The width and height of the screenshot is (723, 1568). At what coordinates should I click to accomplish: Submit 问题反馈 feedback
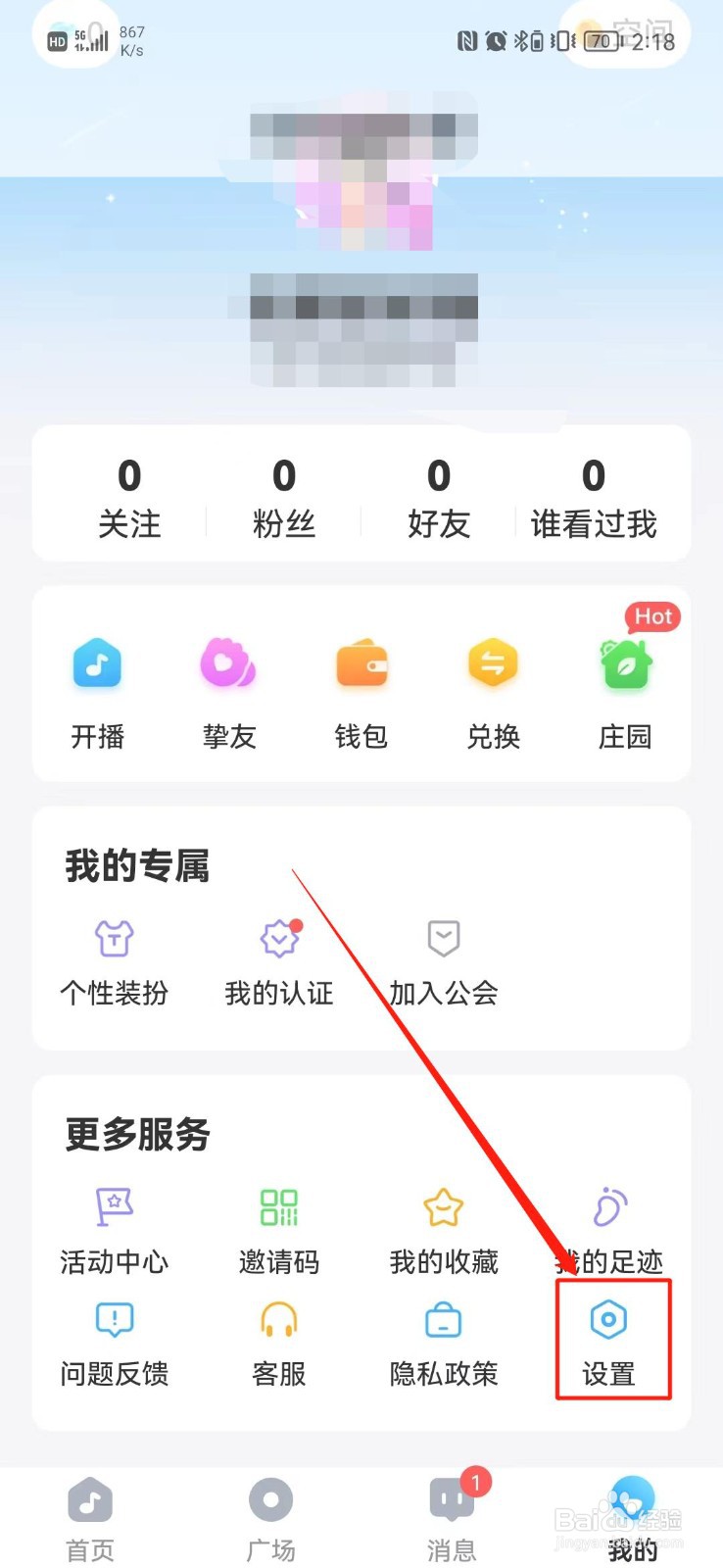[114, 1341]
